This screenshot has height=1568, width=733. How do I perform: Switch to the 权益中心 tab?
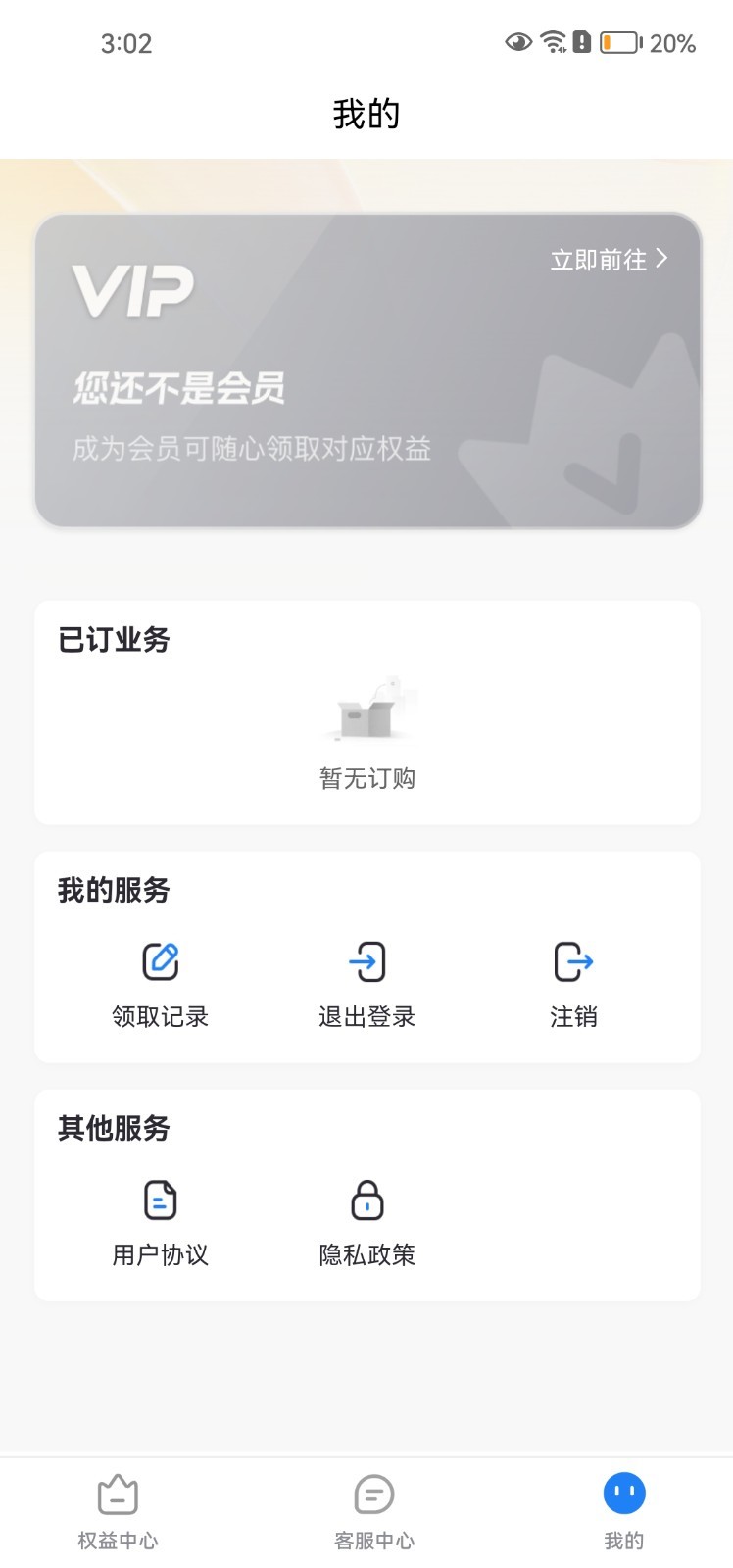118,1512
